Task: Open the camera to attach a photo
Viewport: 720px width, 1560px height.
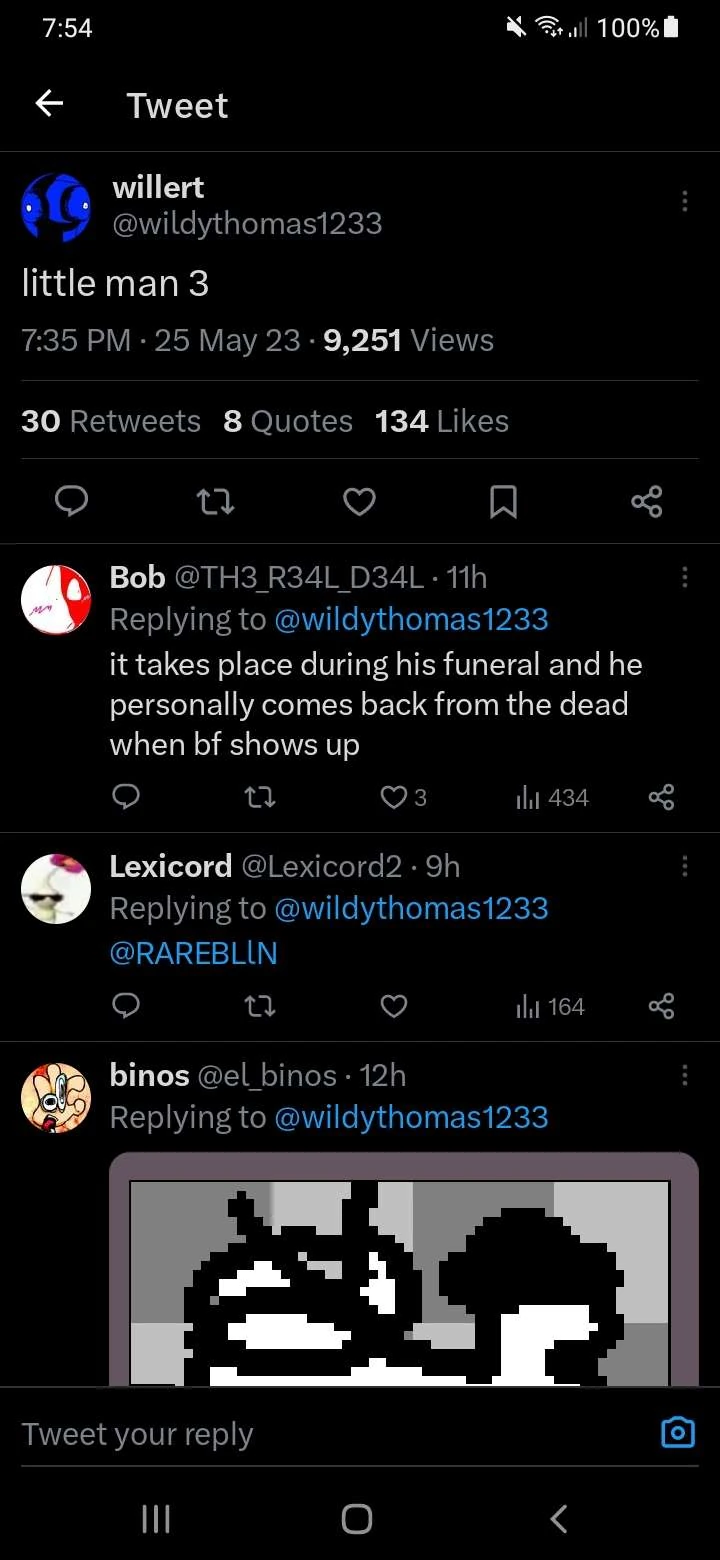Action: coord(676,1433)
